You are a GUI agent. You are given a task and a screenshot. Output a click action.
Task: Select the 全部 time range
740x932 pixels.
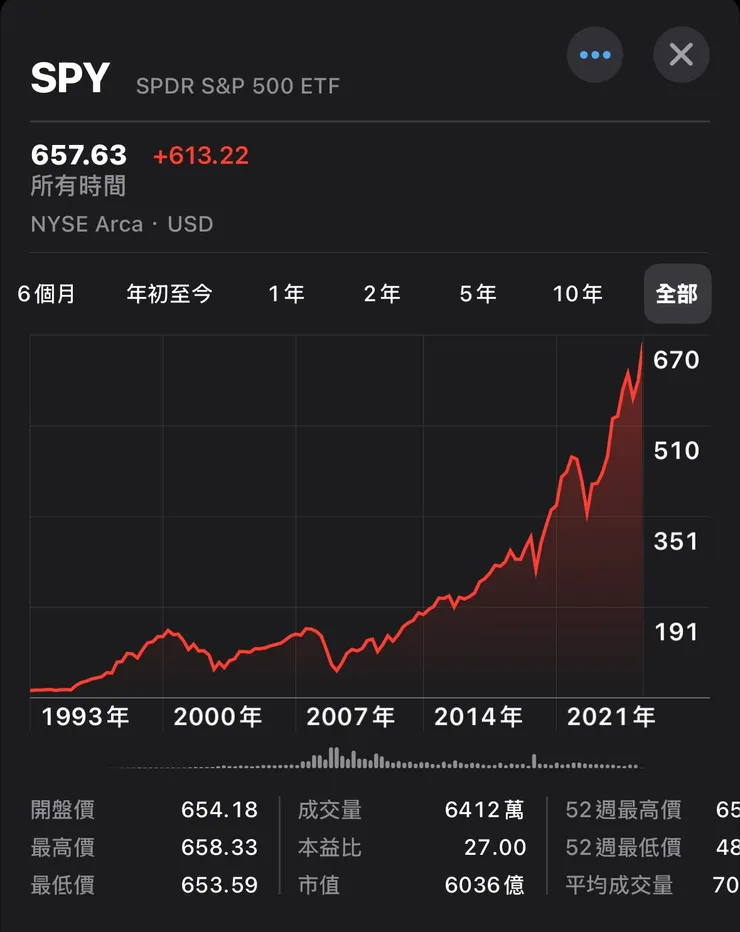click(677, 294)
